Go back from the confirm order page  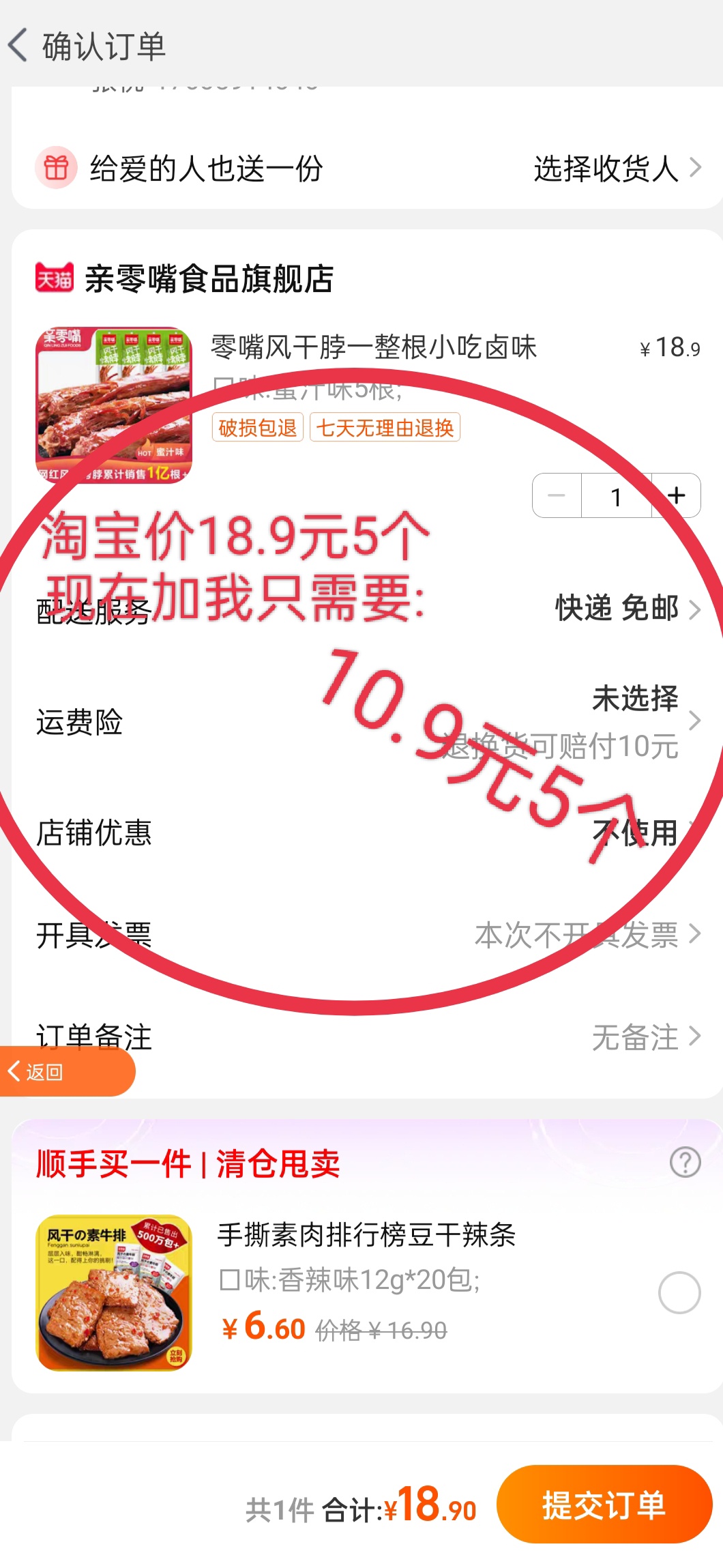point(19,46)
